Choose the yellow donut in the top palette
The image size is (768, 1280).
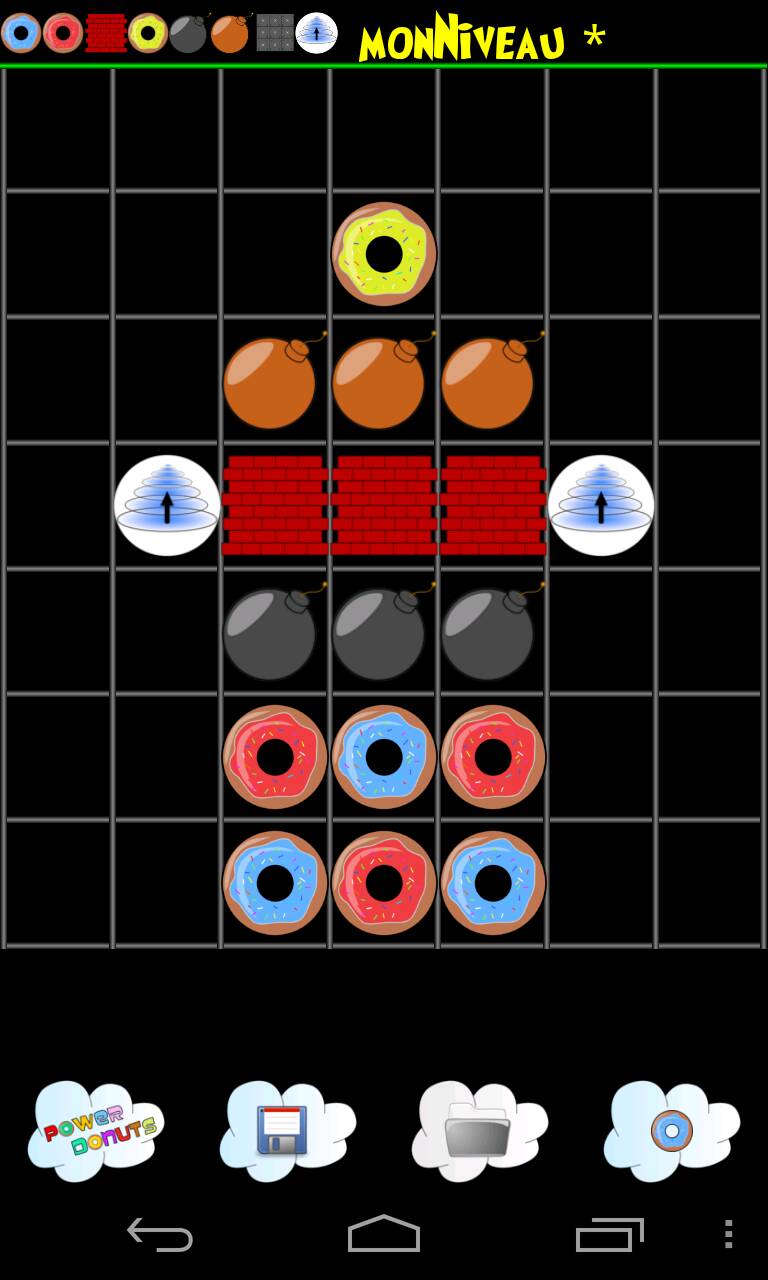coord(147,33)
